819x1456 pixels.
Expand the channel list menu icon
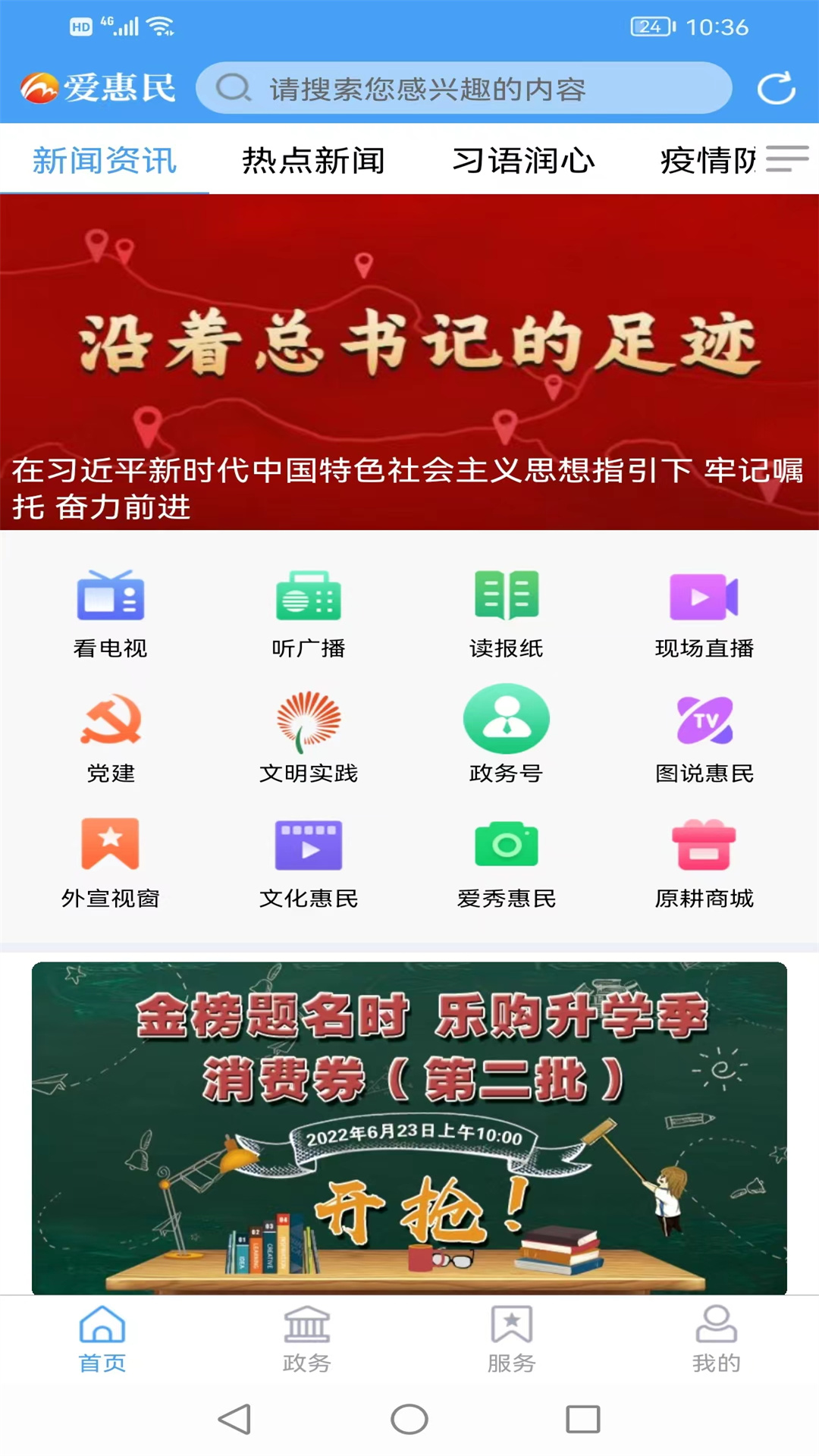click(787, 159)
